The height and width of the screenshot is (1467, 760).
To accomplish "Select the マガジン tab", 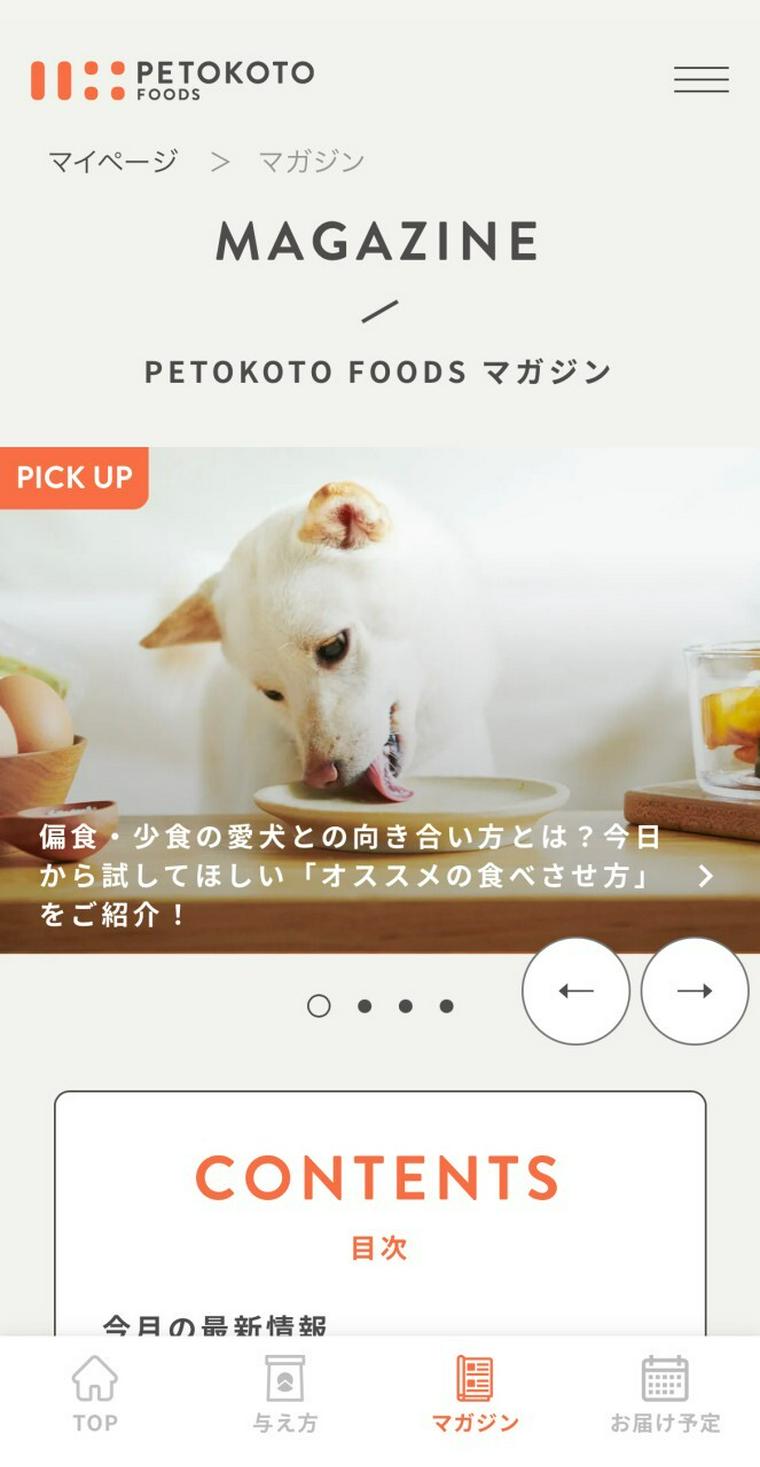I will 475,1395.
